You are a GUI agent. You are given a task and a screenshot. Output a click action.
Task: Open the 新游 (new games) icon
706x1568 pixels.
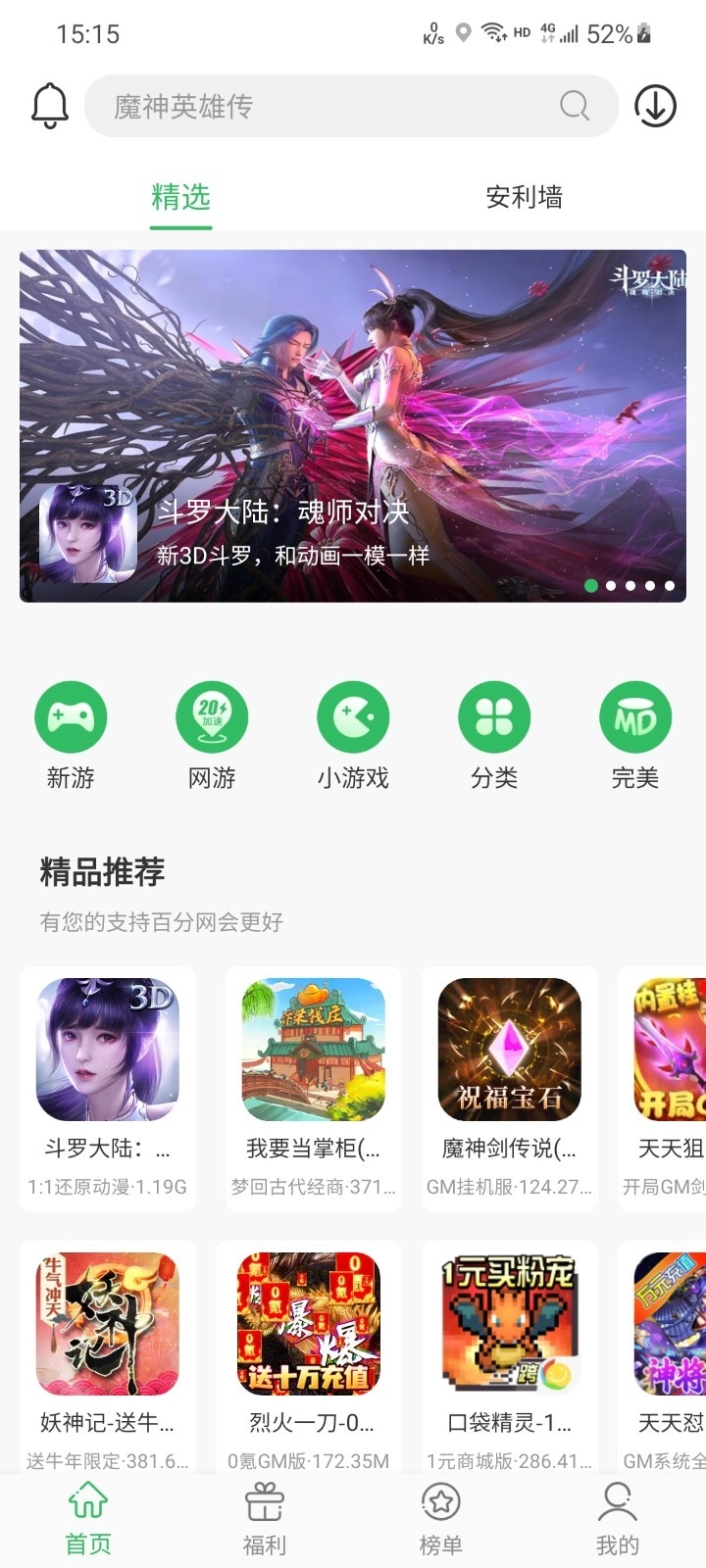click(x=71, y=716)
